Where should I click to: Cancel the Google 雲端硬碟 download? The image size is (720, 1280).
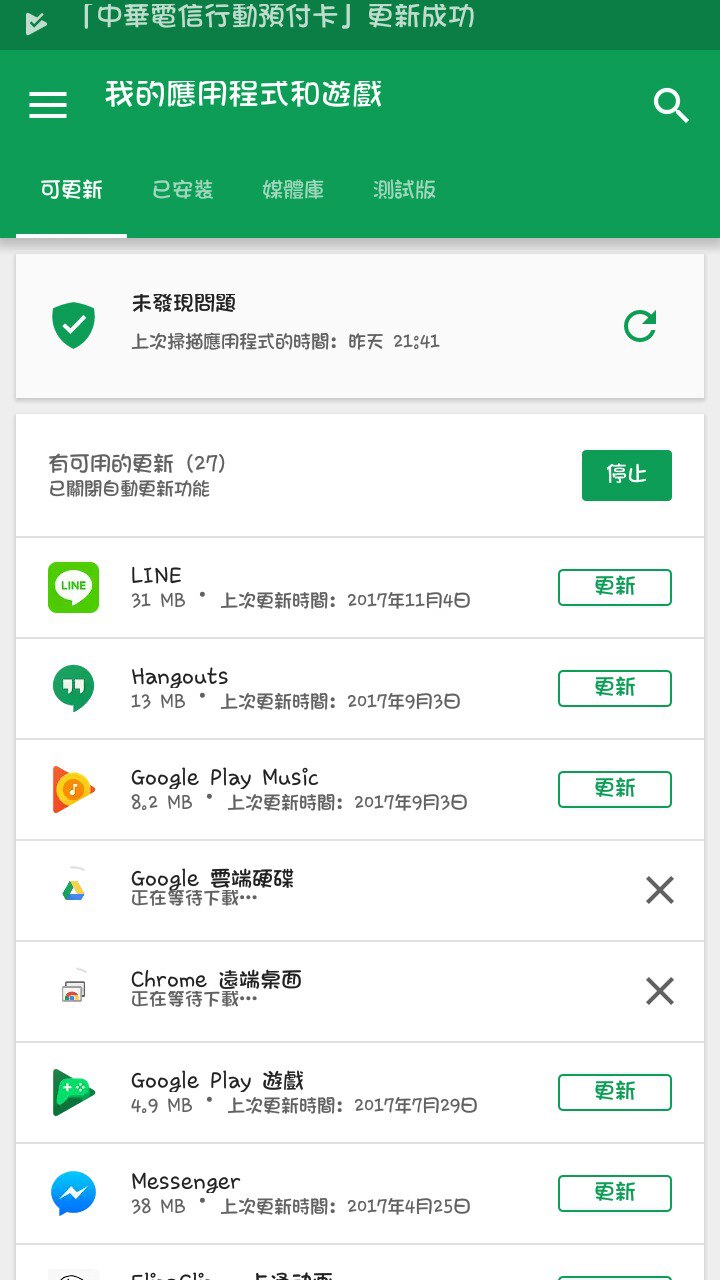click(659, 890)
